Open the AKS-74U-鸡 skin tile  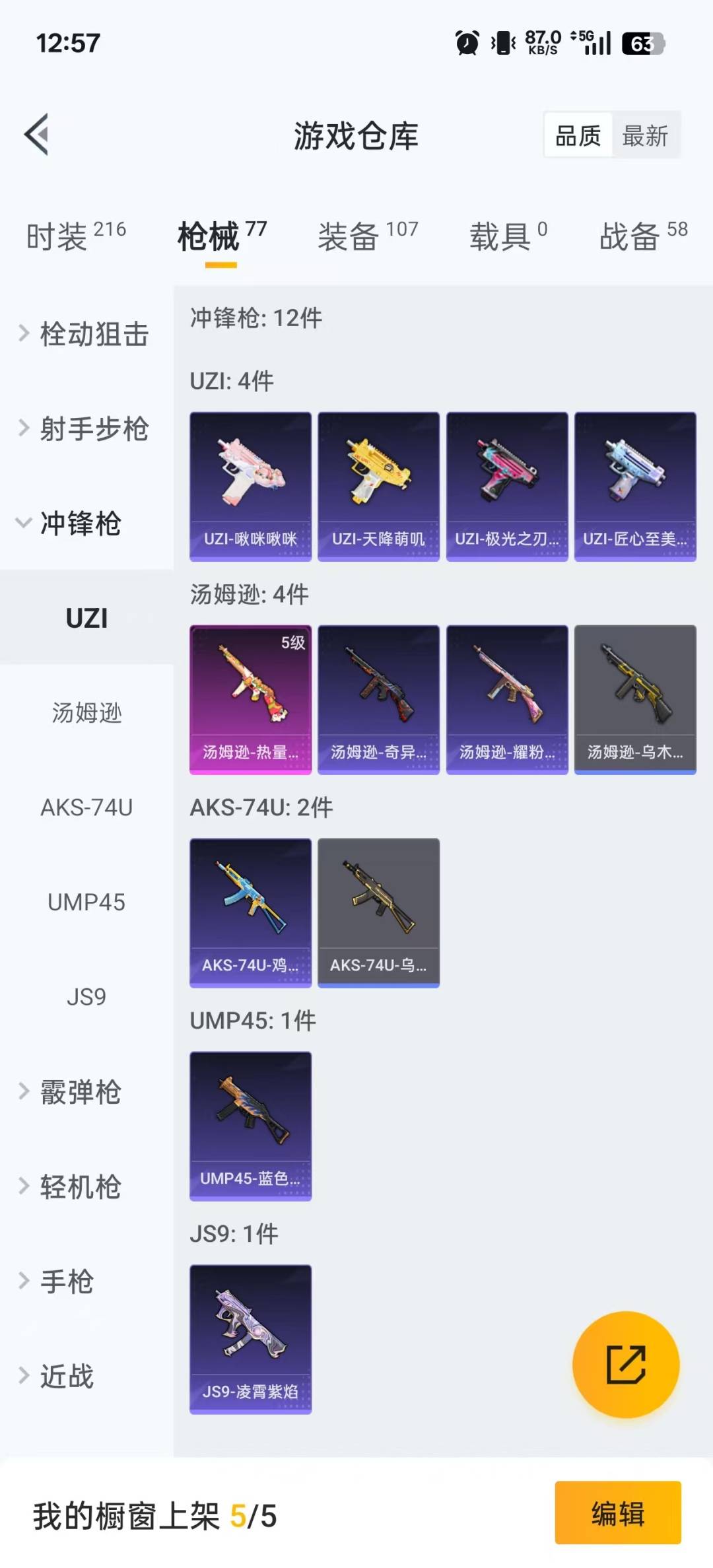pos(250,913)
